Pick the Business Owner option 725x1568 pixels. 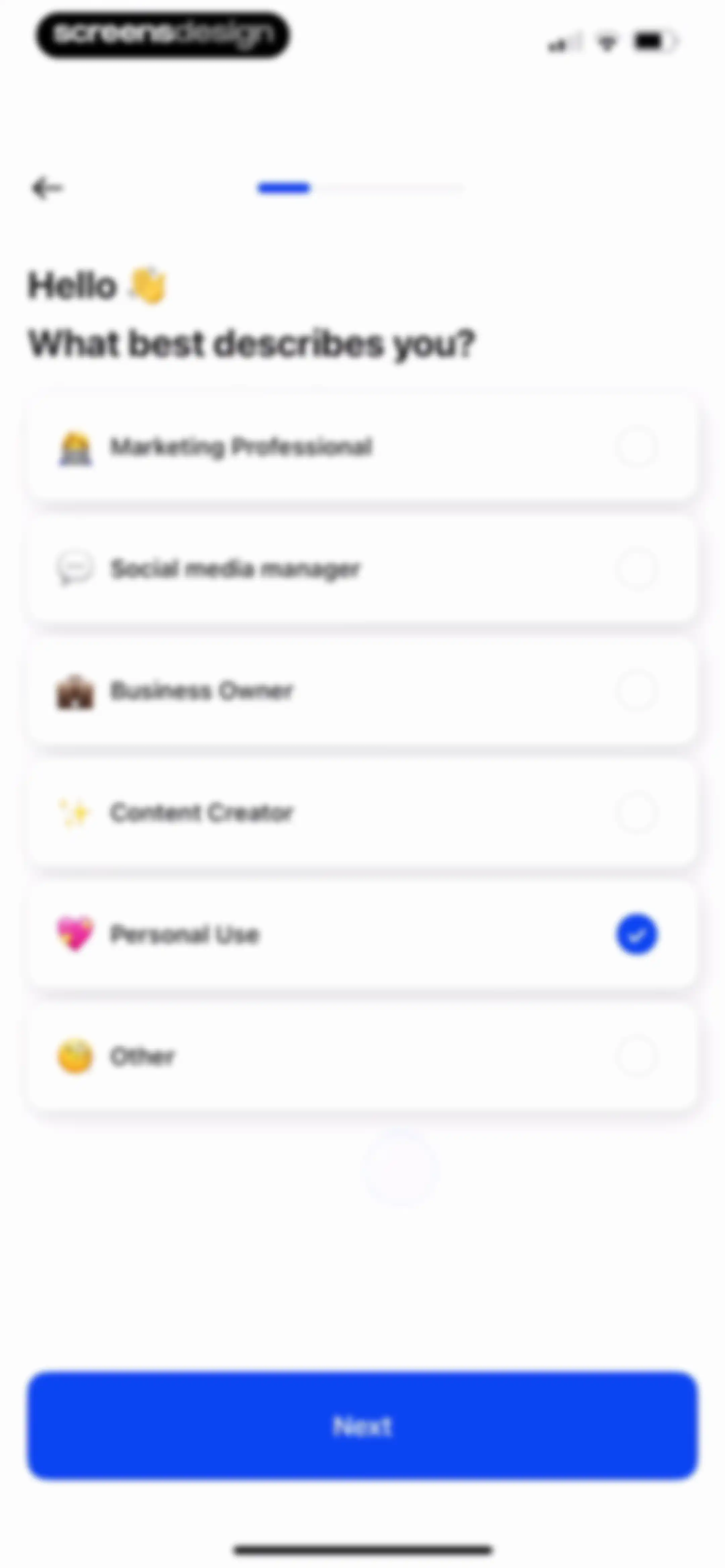362,690
